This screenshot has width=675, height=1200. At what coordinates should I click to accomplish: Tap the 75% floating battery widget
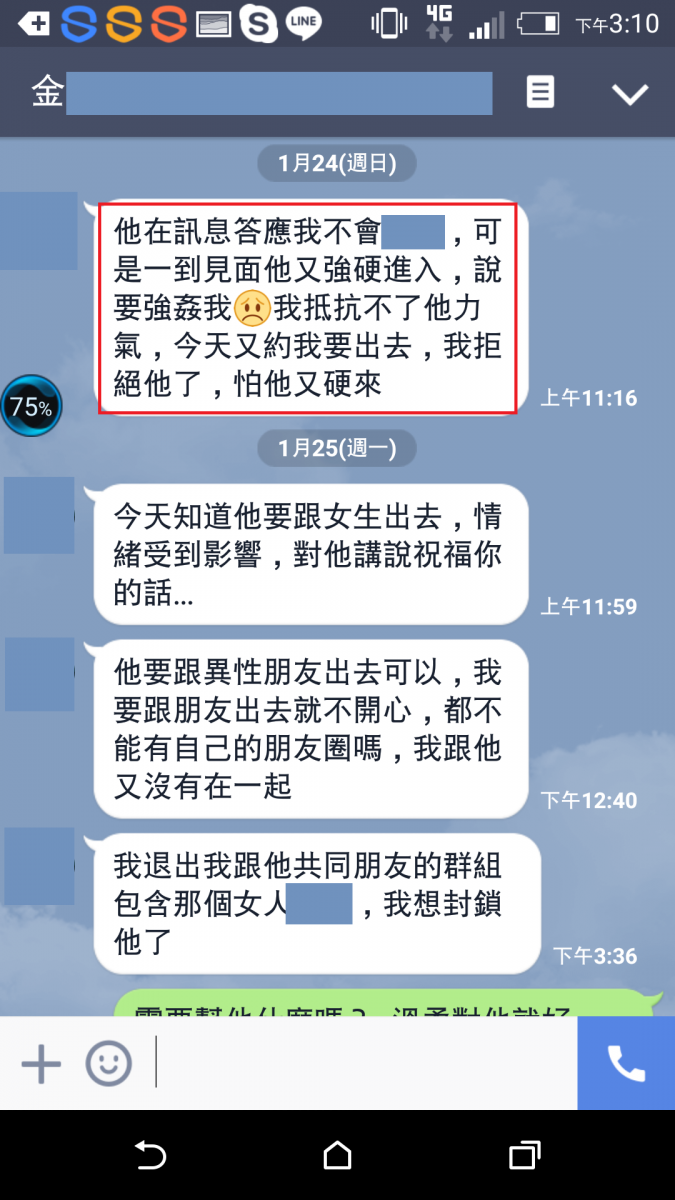[31, 407]
